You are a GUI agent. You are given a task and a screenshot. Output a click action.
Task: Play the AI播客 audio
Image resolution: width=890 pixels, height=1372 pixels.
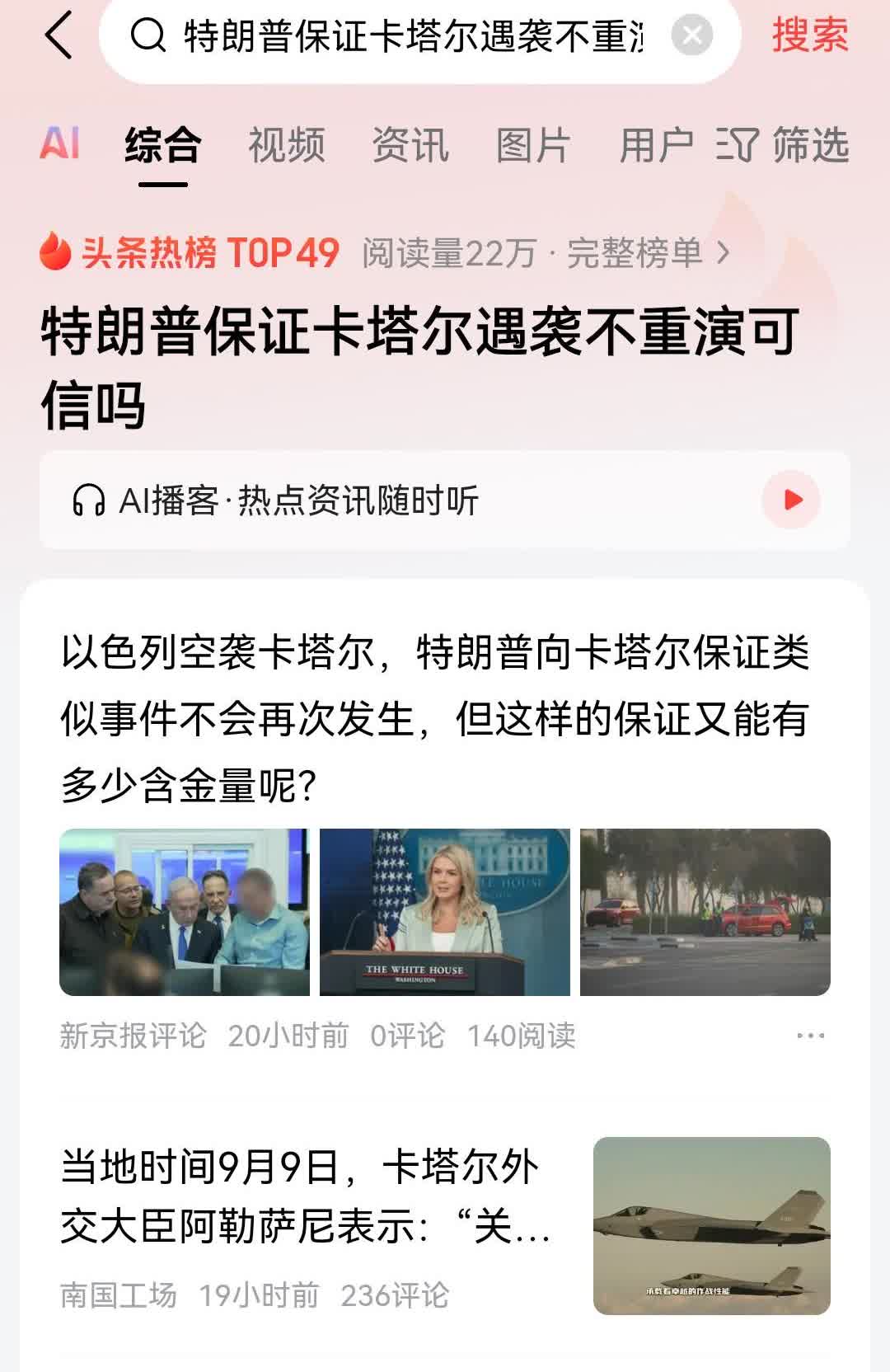(x=791, y=500)
